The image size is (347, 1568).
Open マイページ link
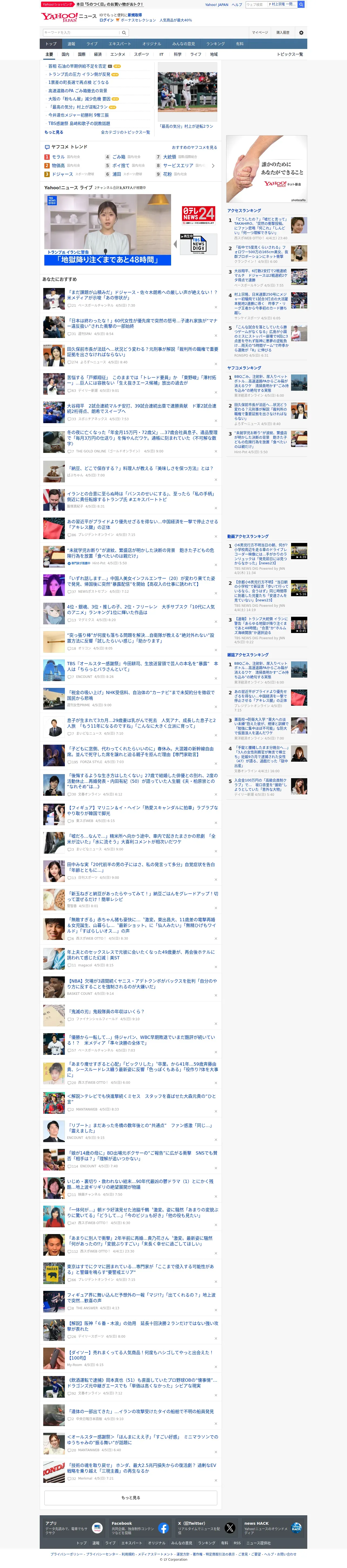(260, 32)
